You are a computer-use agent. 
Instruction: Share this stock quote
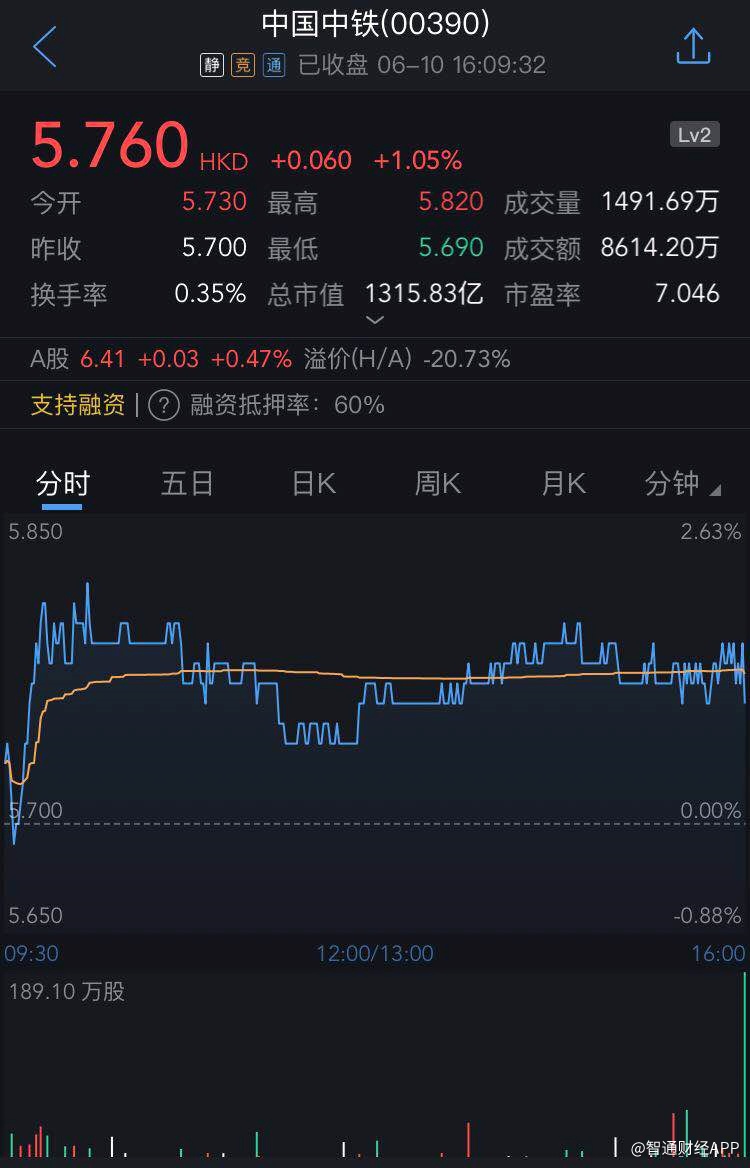[693, 47]
